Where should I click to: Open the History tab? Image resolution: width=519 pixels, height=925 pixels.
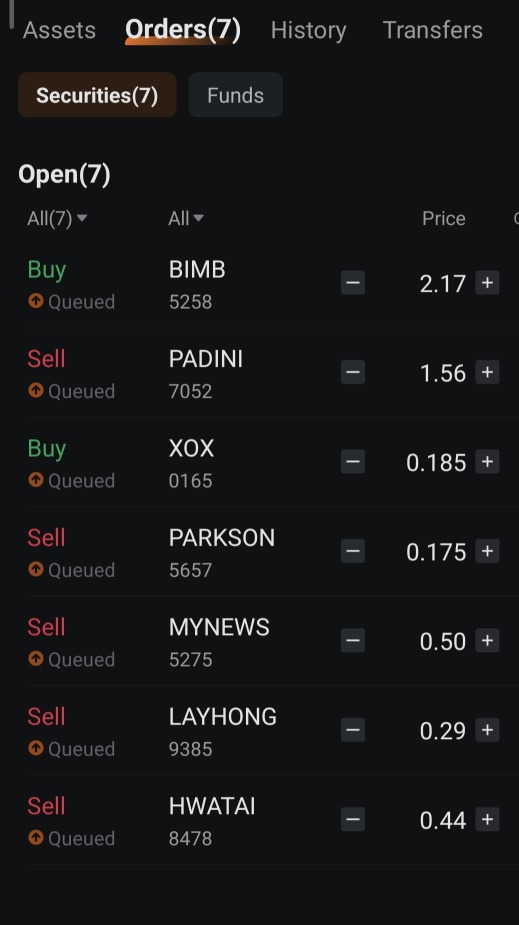click(x=308, y=30)
